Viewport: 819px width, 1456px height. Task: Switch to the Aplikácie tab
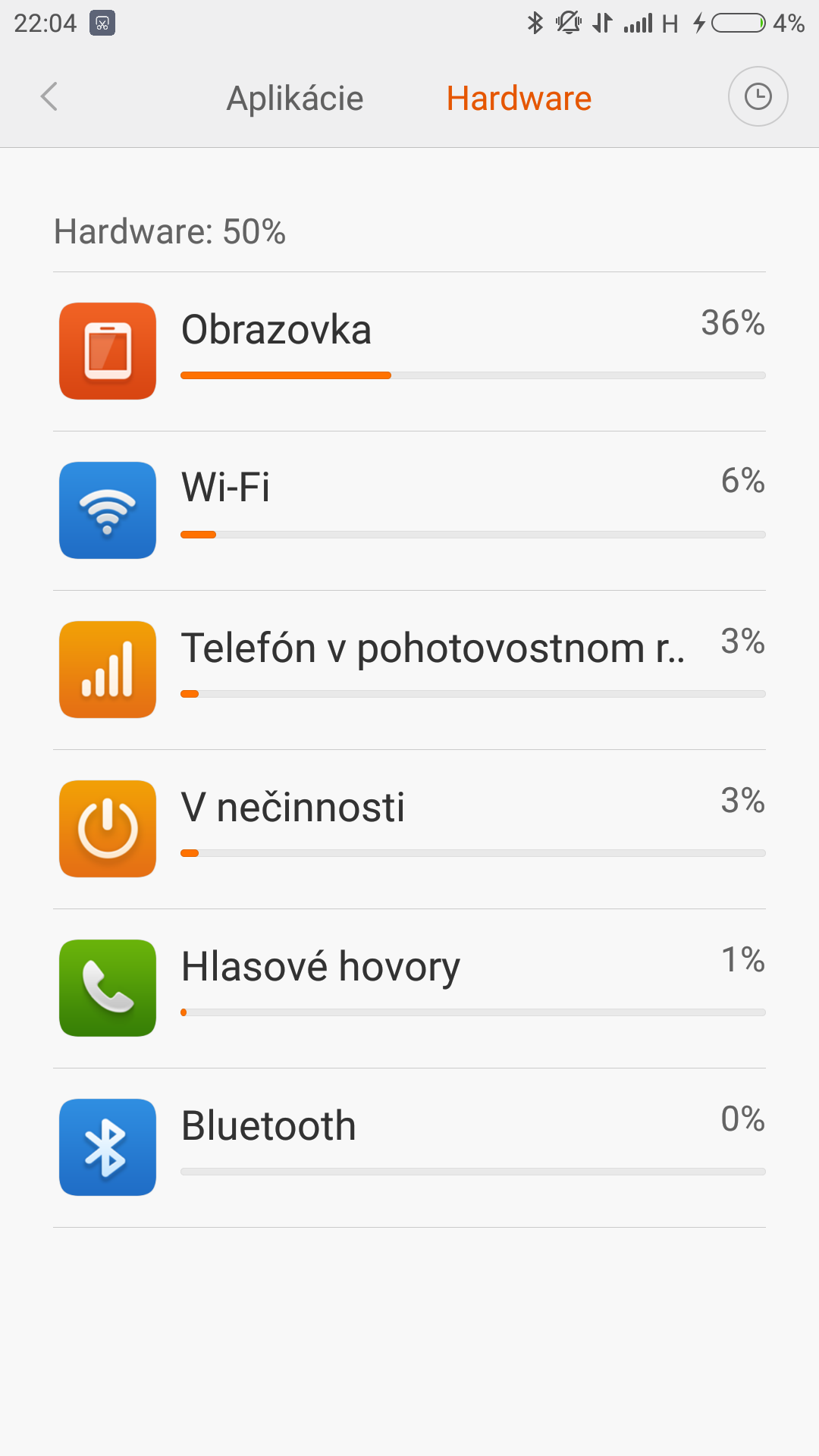coord(295,99)
